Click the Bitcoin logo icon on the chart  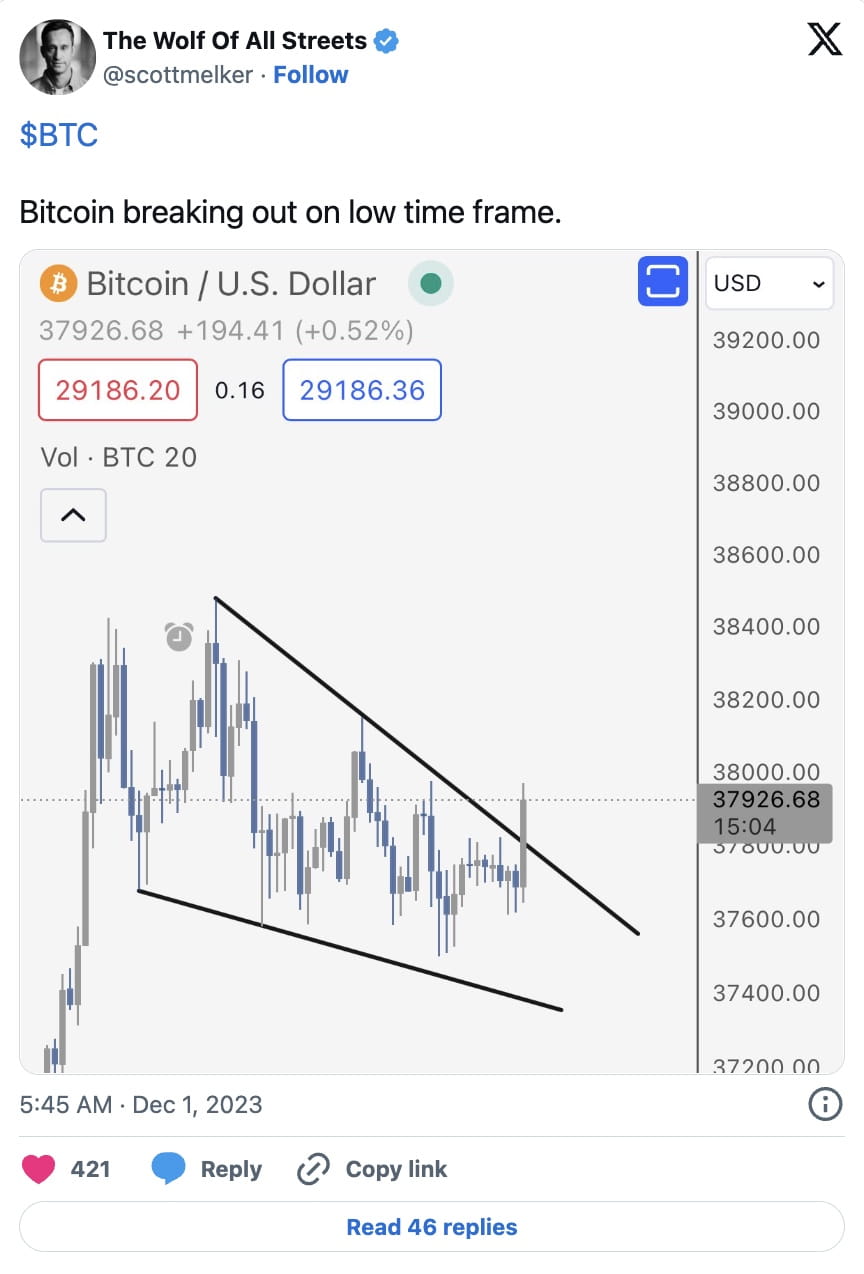[58, 283]
